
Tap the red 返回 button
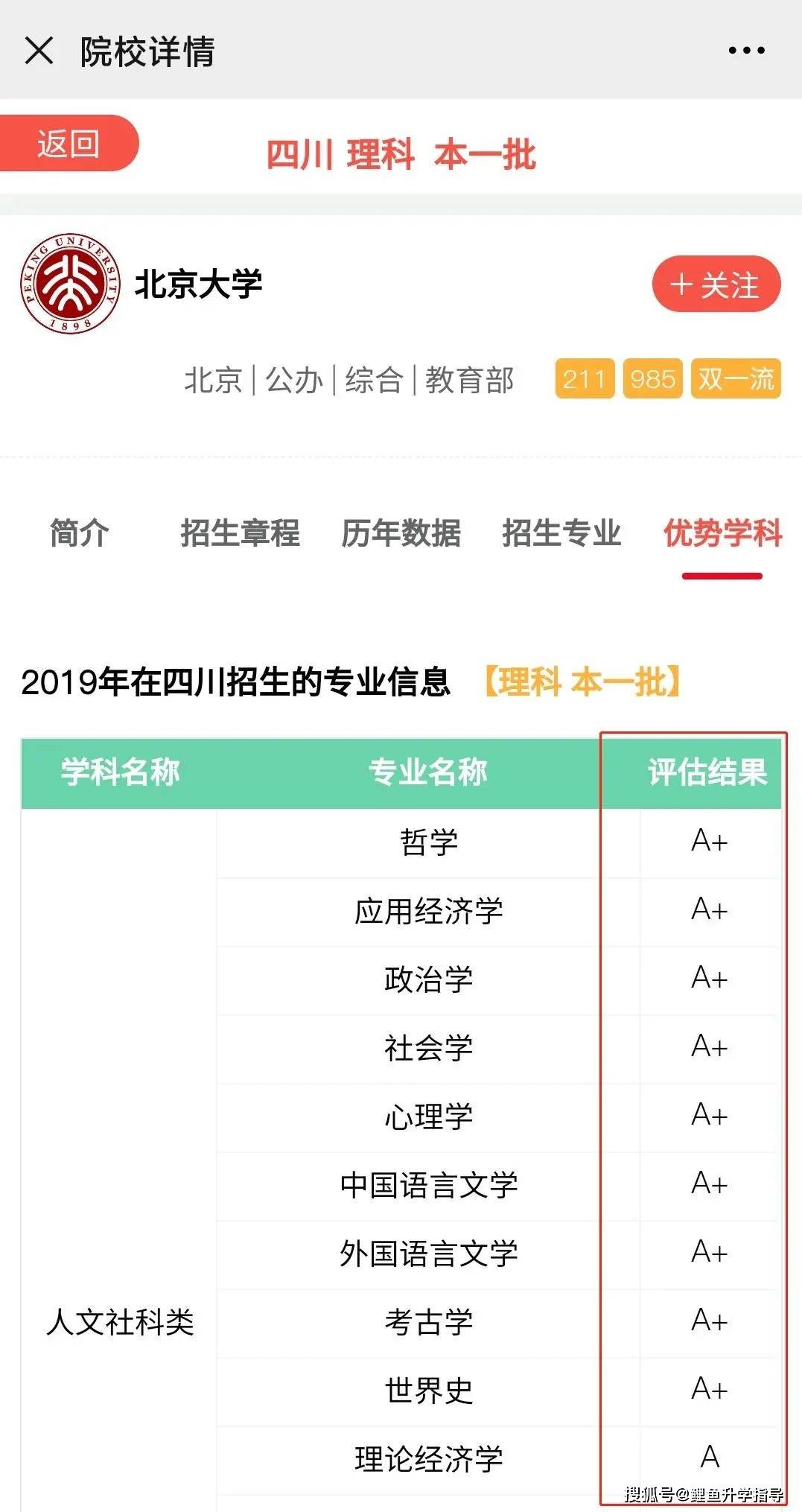pos(69,143)
